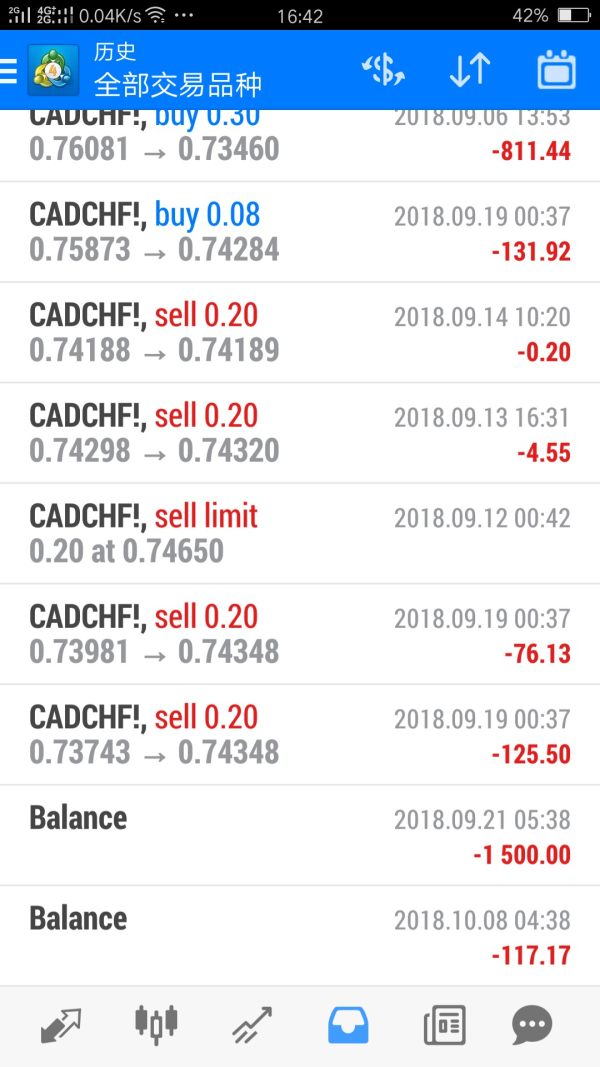Open the Balance entry of -1 500.00
Screen dimensions: 600x1067
coord(300,835)
